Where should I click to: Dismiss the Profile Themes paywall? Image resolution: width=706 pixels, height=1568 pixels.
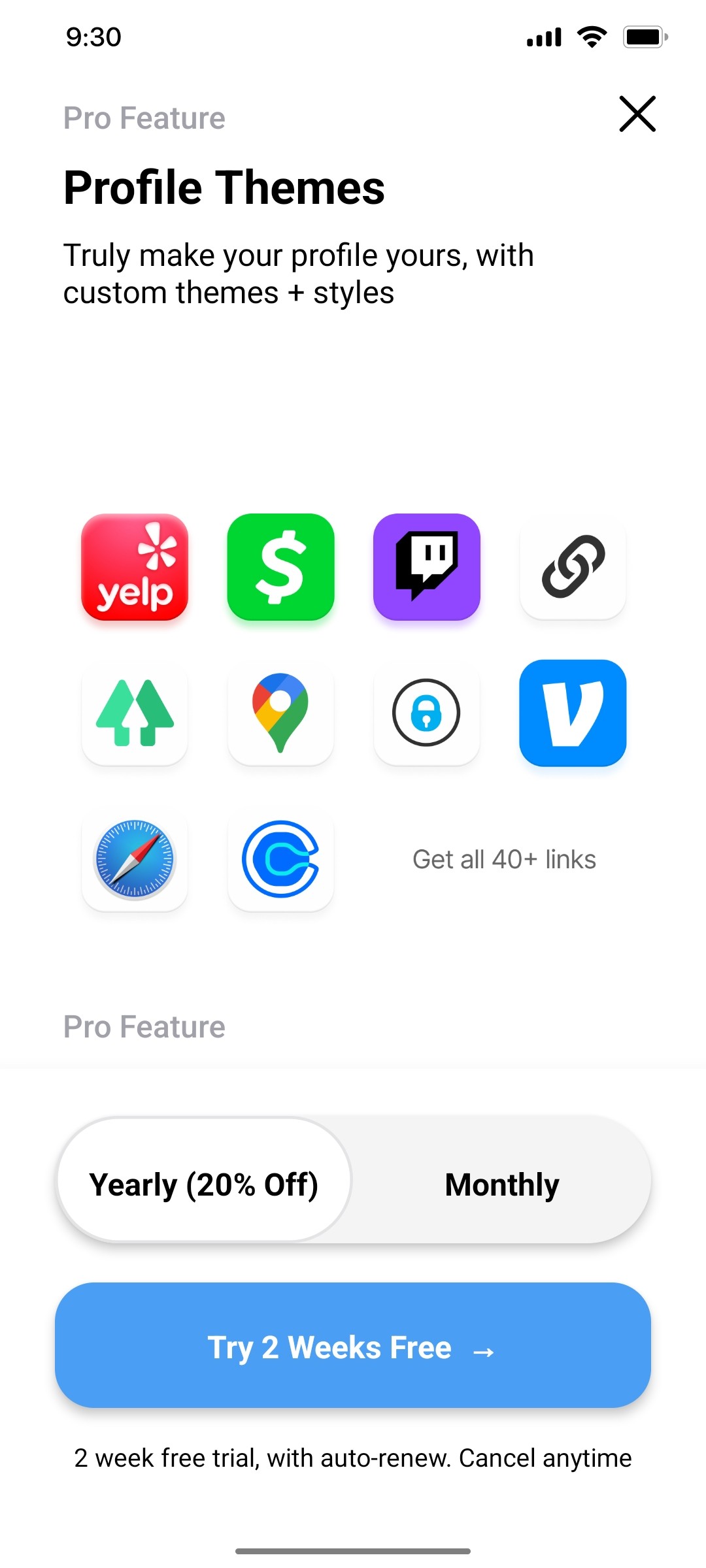[637, 114]
